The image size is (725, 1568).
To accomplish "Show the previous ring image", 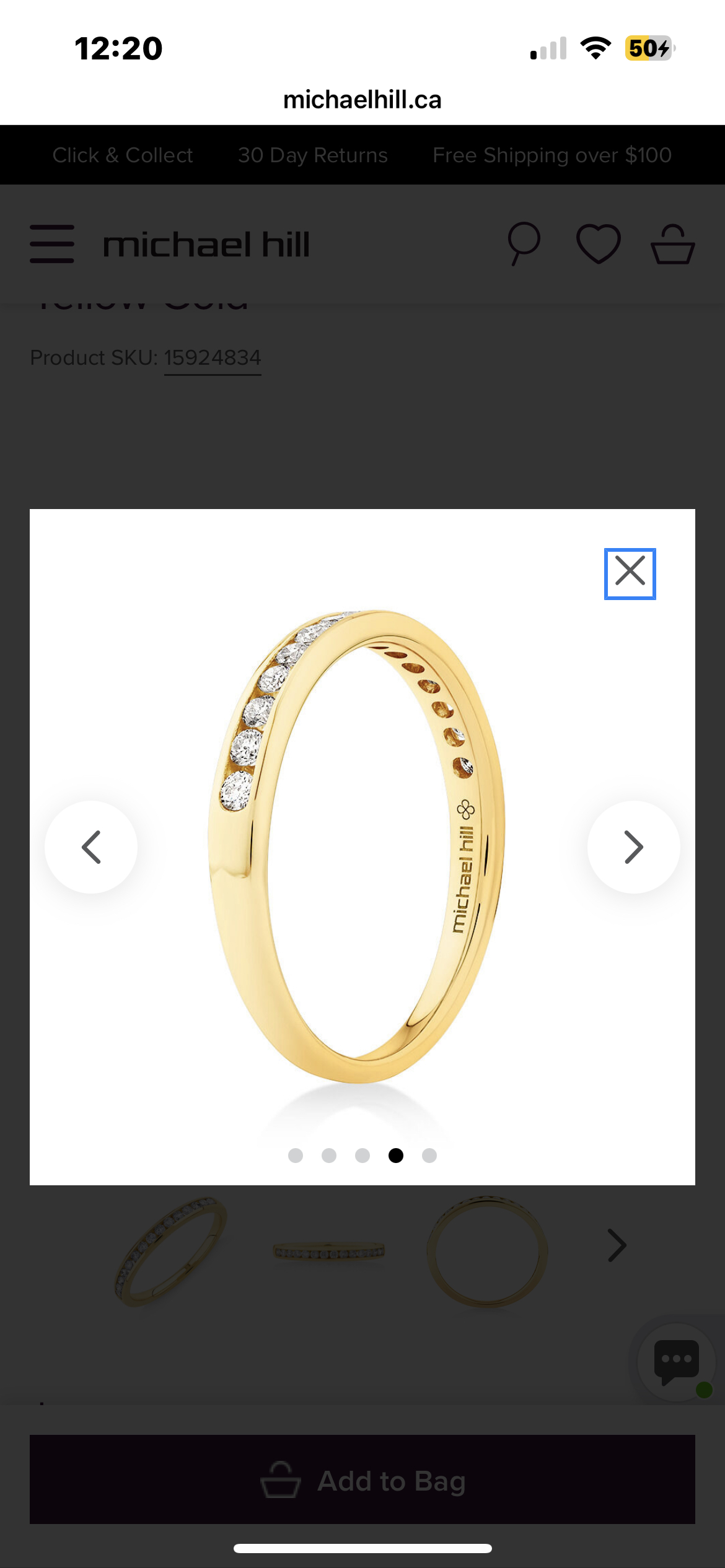I will [91, 847].
